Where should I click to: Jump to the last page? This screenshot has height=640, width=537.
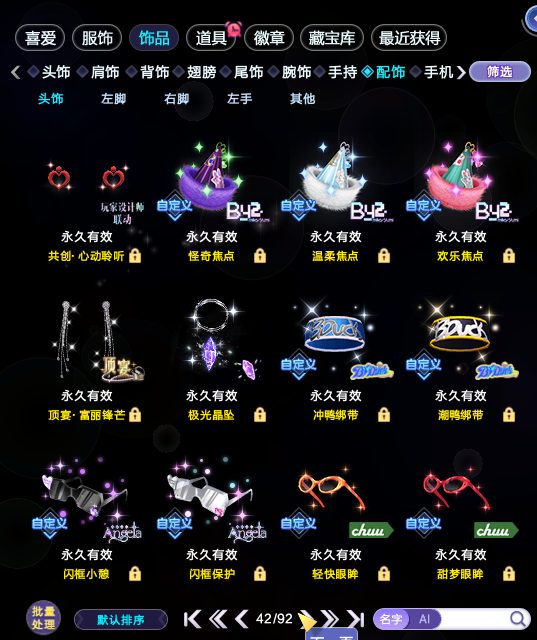[x=355, y=619]
